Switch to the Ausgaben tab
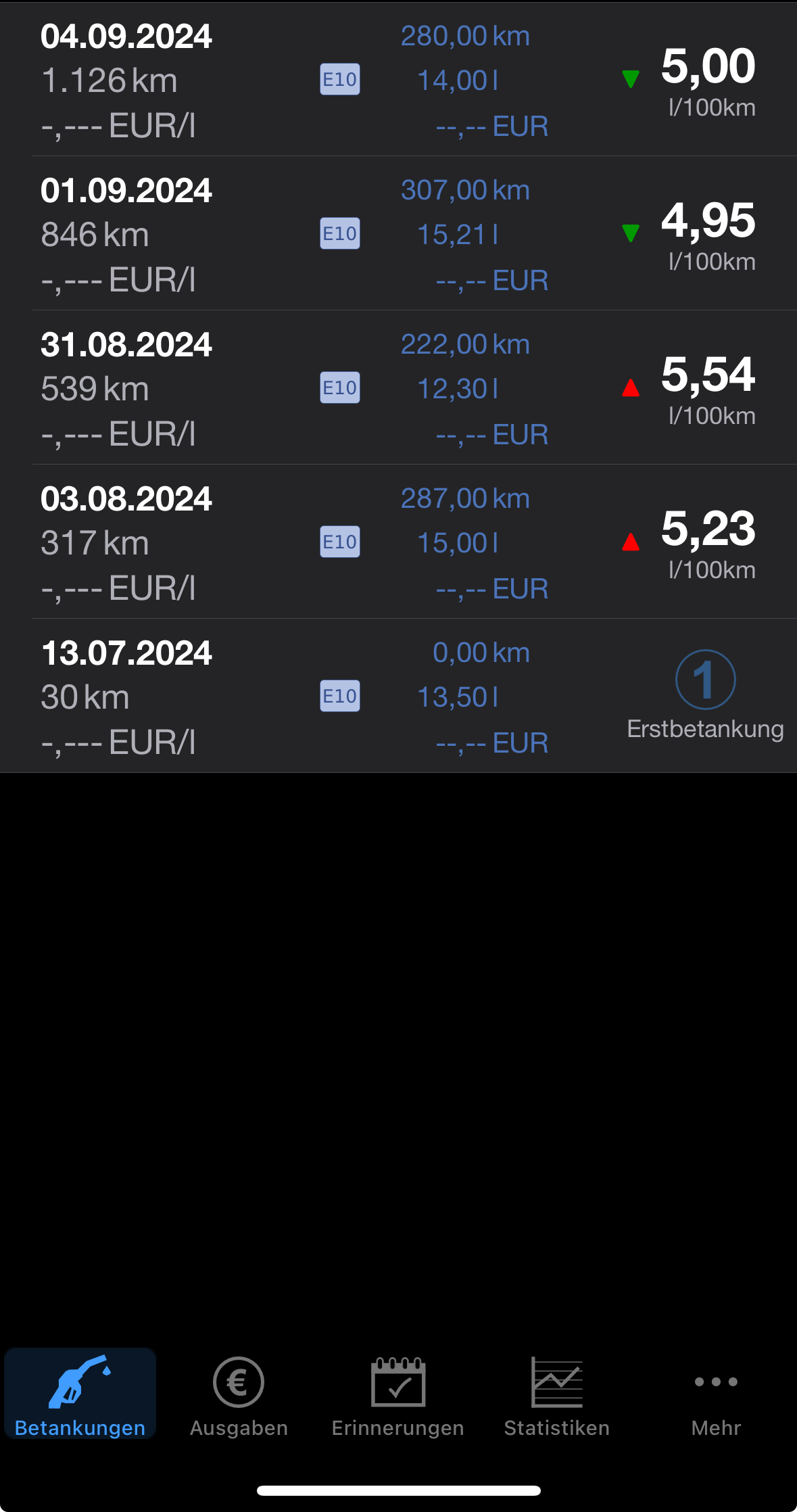This screenshot has height=1512, width=797. [239, 1396]
